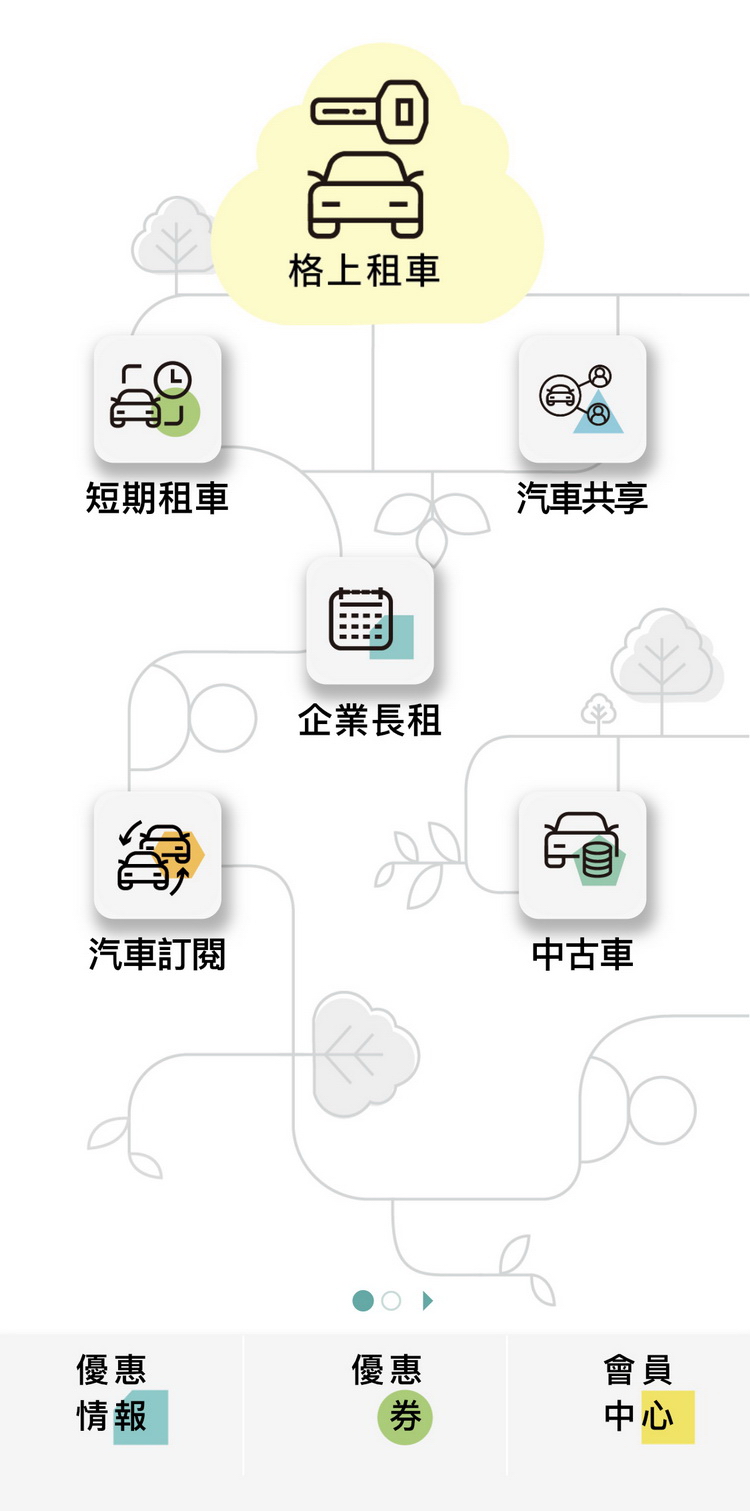
Task: Tap the next page arrow indicator
Action: [428, 1301]
